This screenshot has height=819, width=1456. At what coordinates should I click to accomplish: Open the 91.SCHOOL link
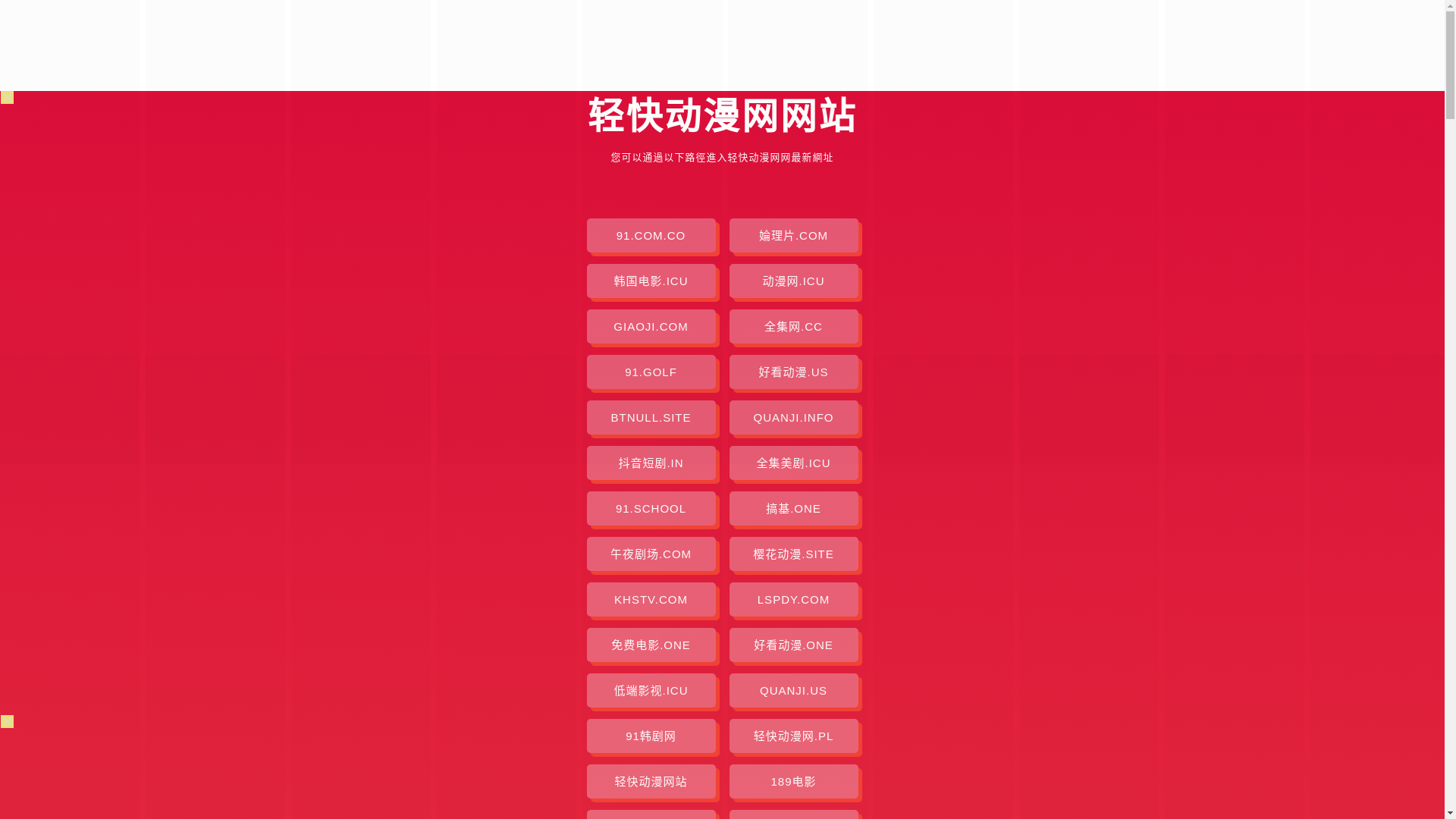point(651,509)
